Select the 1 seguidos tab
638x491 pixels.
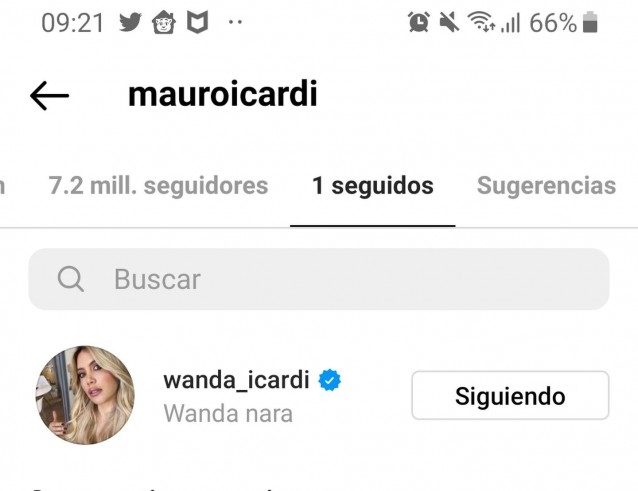click(372, 186)
